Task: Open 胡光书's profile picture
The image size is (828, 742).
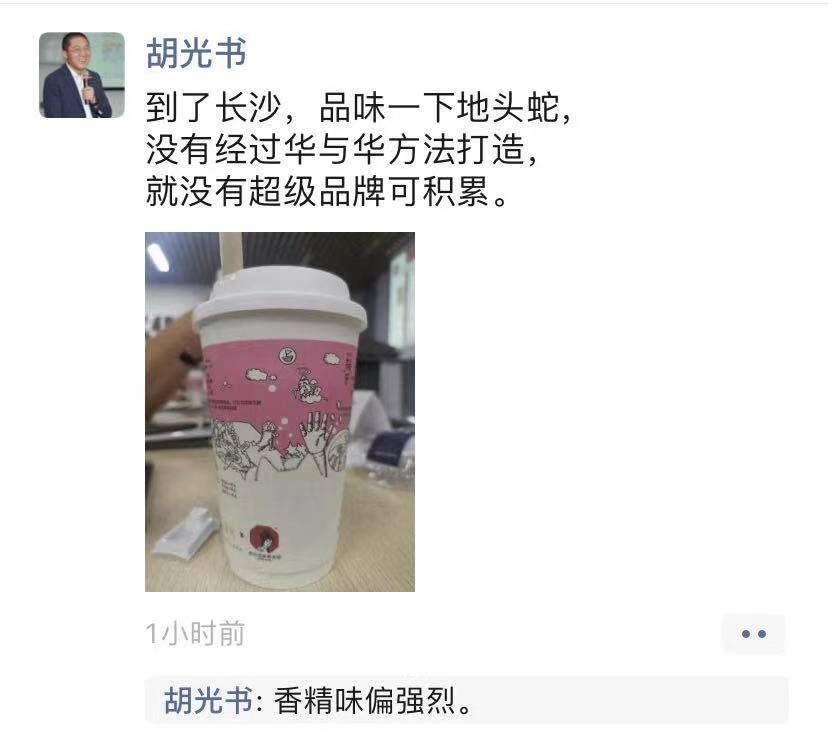Action: [x=82, y=75]
